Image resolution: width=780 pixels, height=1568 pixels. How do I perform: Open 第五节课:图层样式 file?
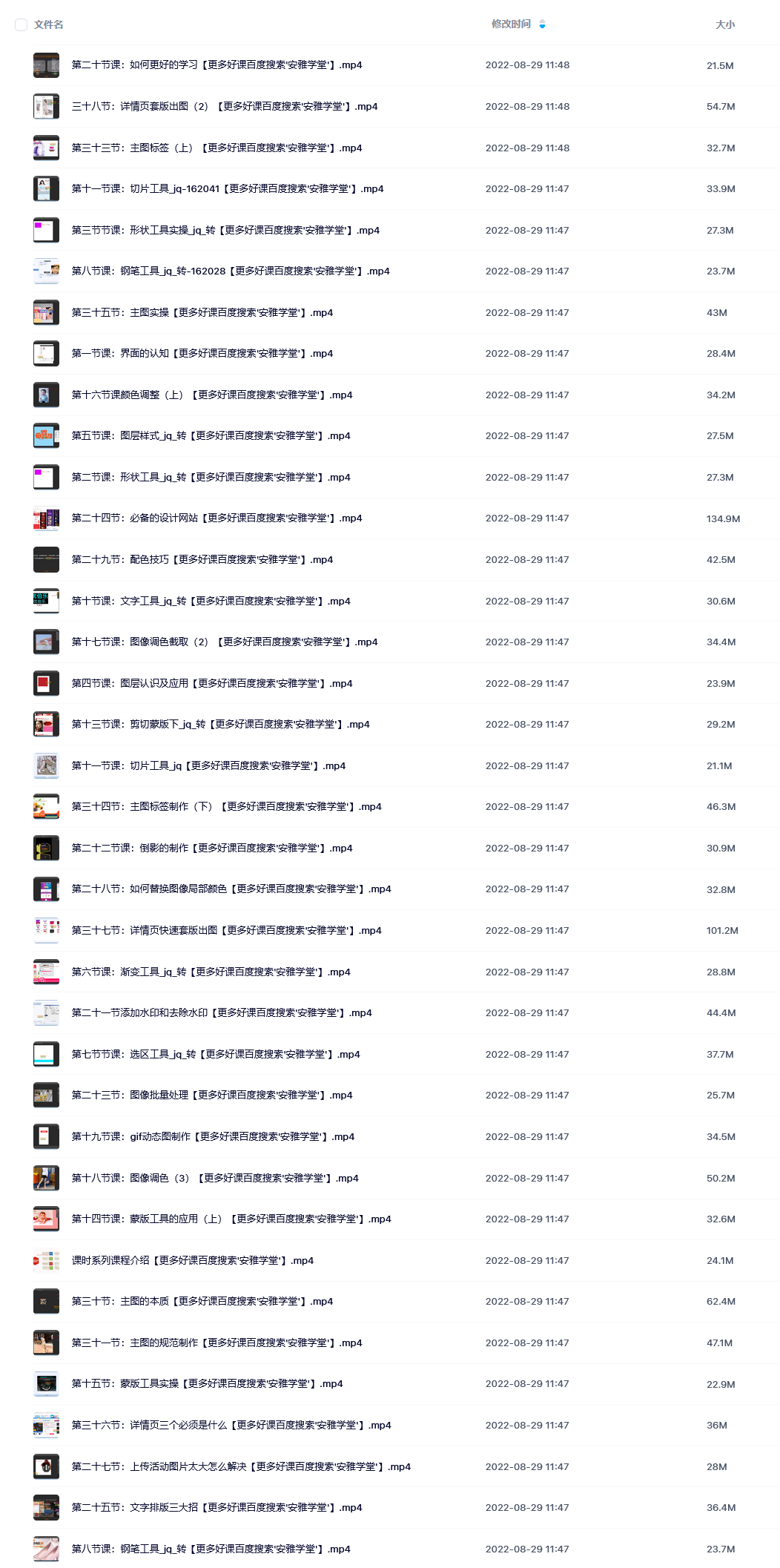pos(211,436)
